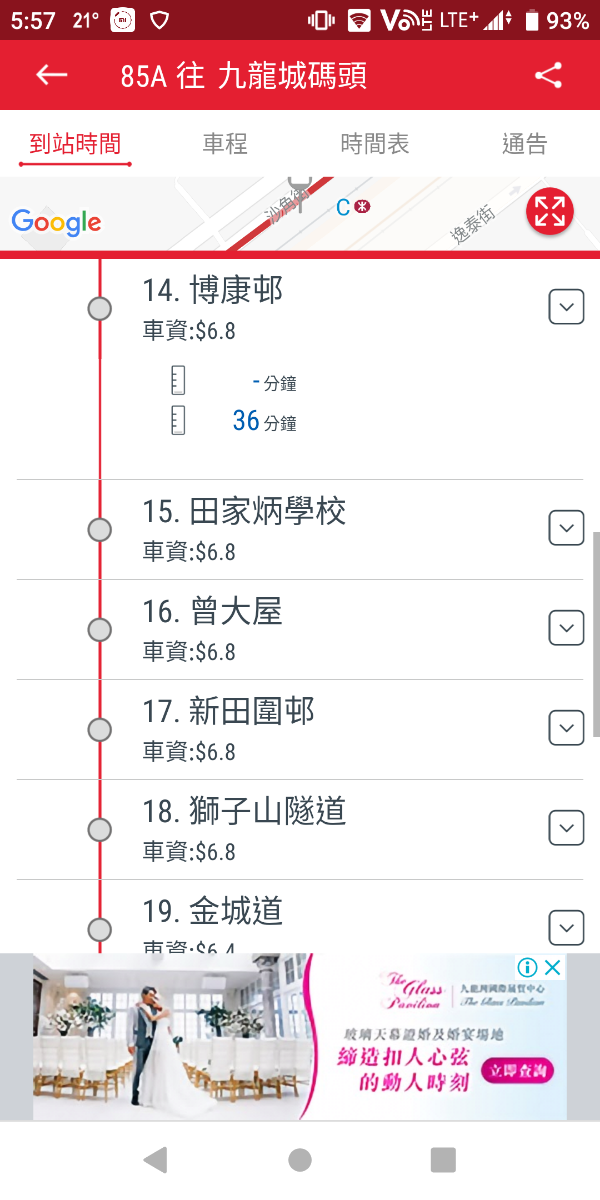Expand stop 19 金城道
This screenshot has width=600, height=1200.
point(567,927)
